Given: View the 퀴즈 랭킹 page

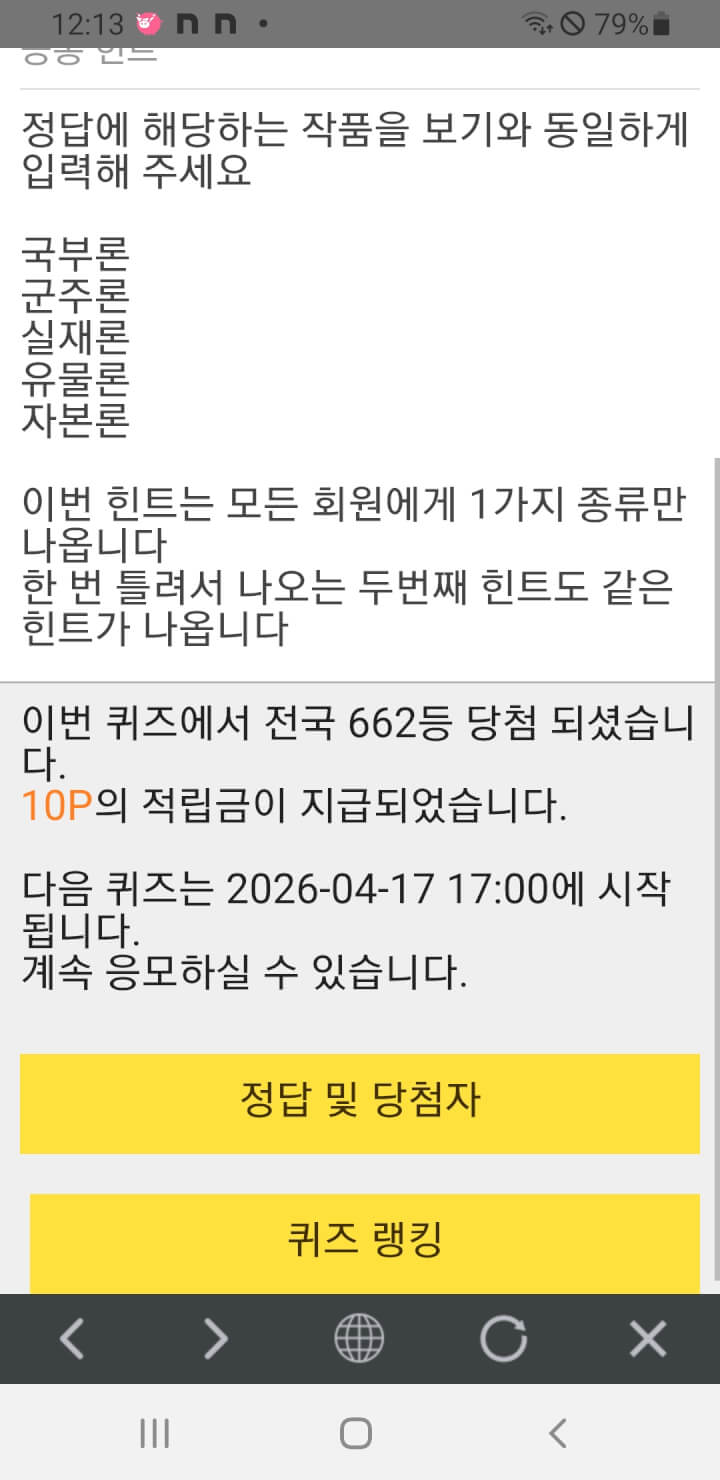Looking at the screenshot, I should coord(364,1242).
